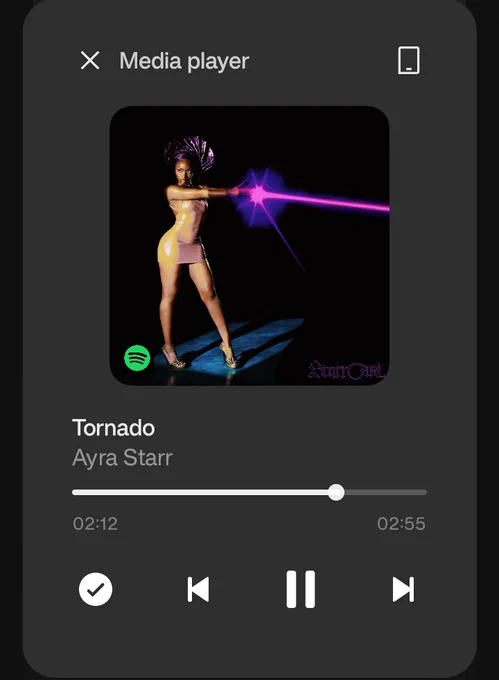499x680 pixels.
Task: Tap the checkmark circle button
Action: tap(95, 589)
